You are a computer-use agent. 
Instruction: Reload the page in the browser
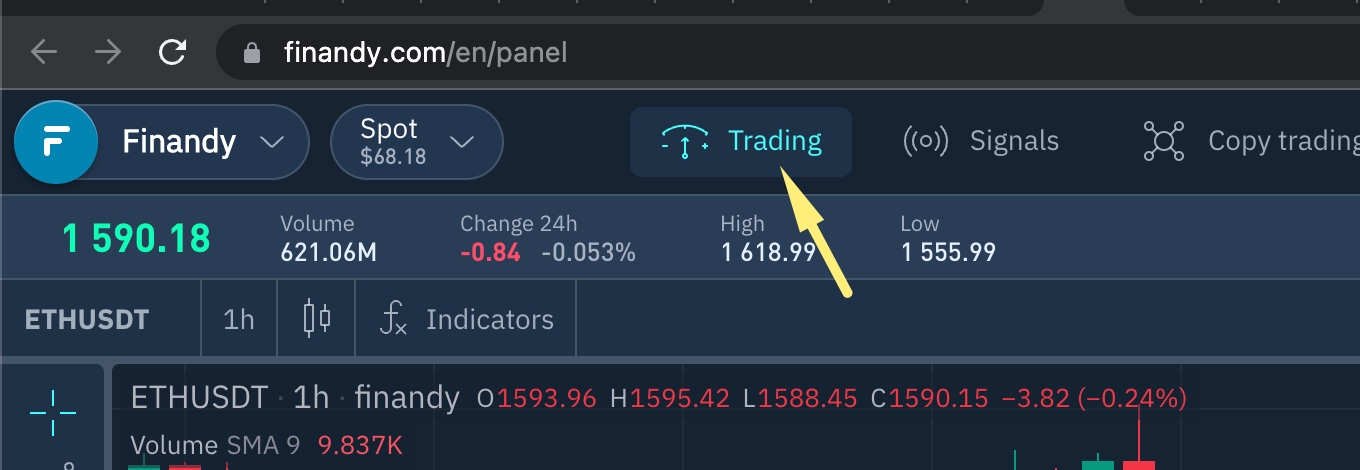click(173, 52)
